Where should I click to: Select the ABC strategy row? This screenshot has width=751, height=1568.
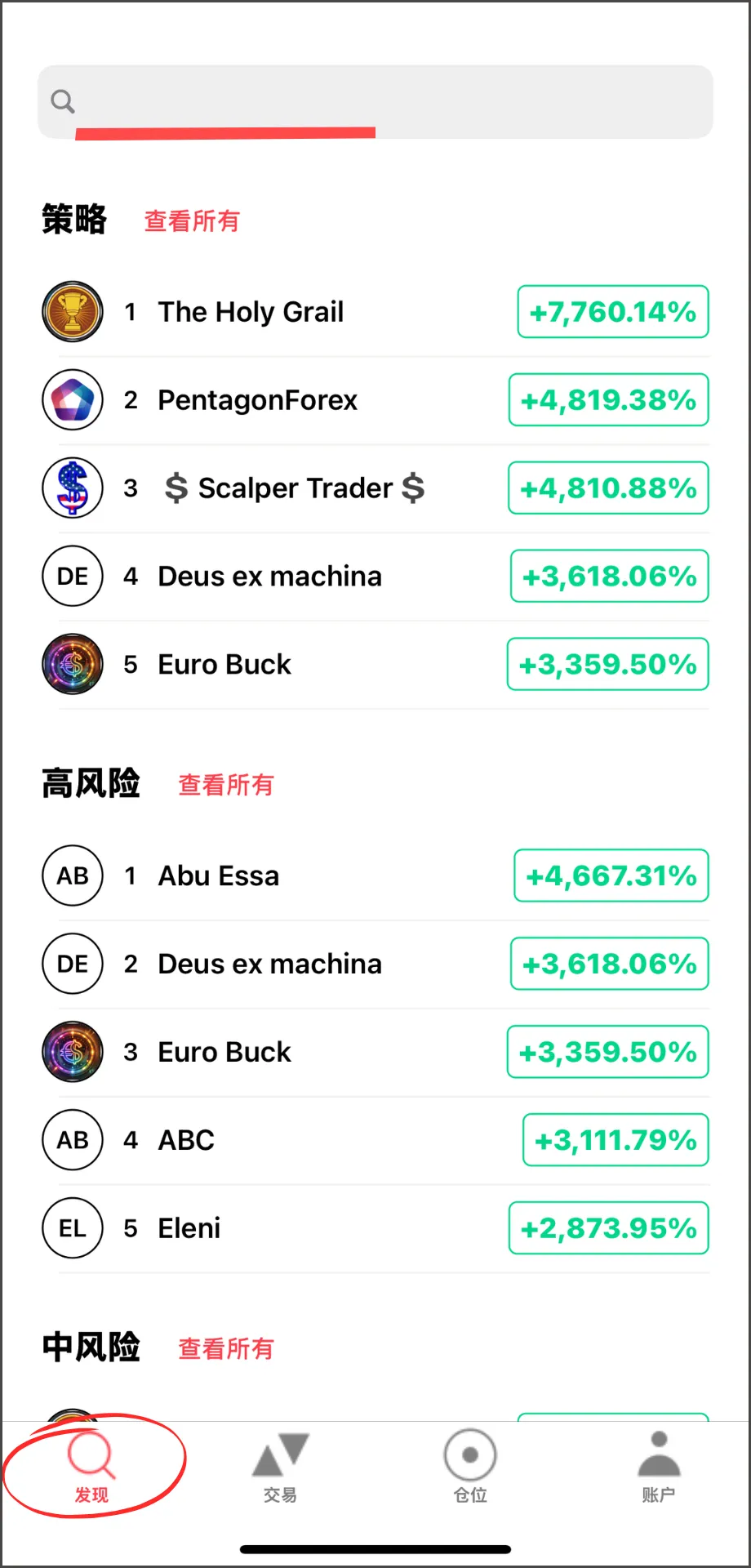tap(375, 1140)
